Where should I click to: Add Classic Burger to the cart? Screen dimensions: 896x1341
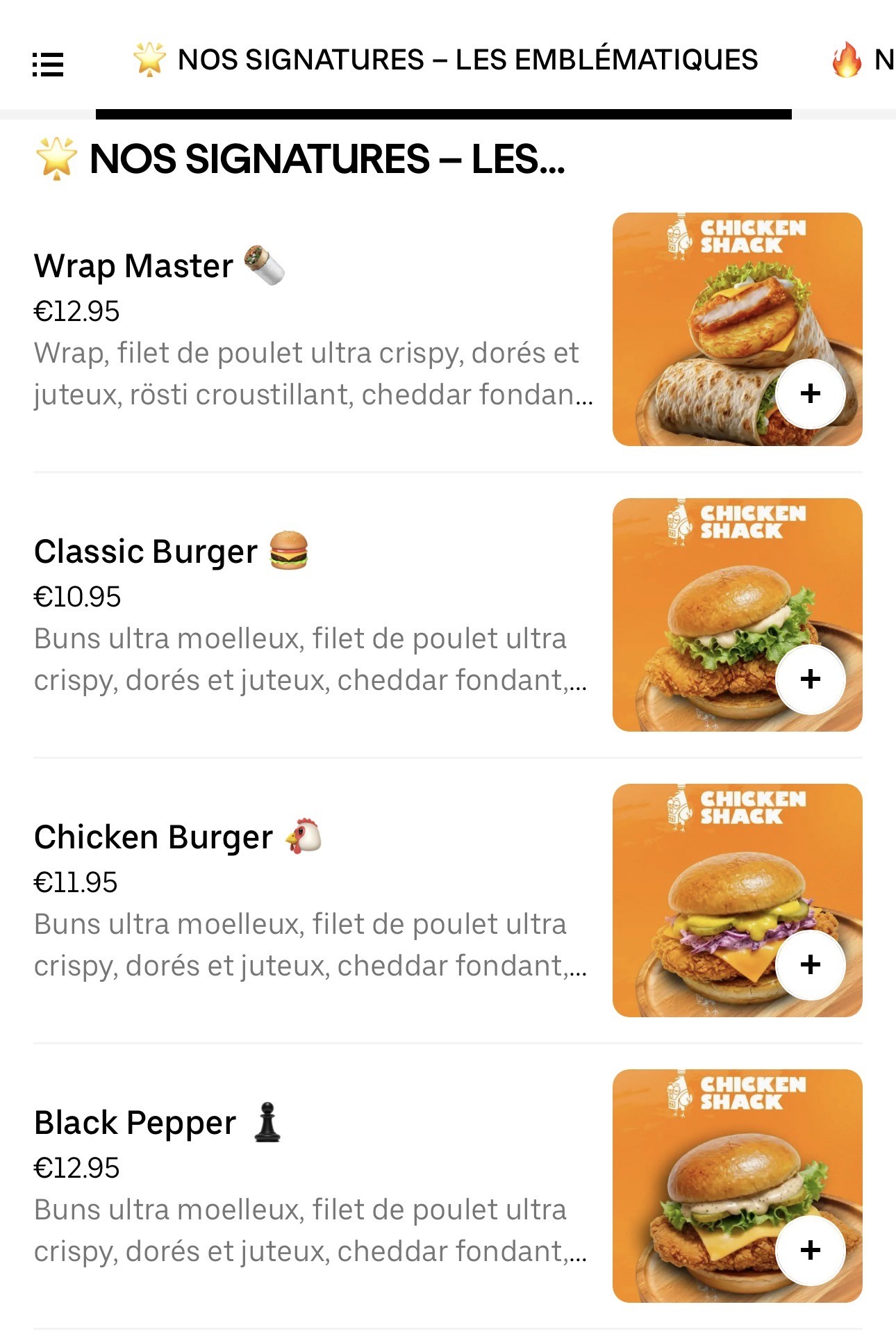tap(810, 680)
